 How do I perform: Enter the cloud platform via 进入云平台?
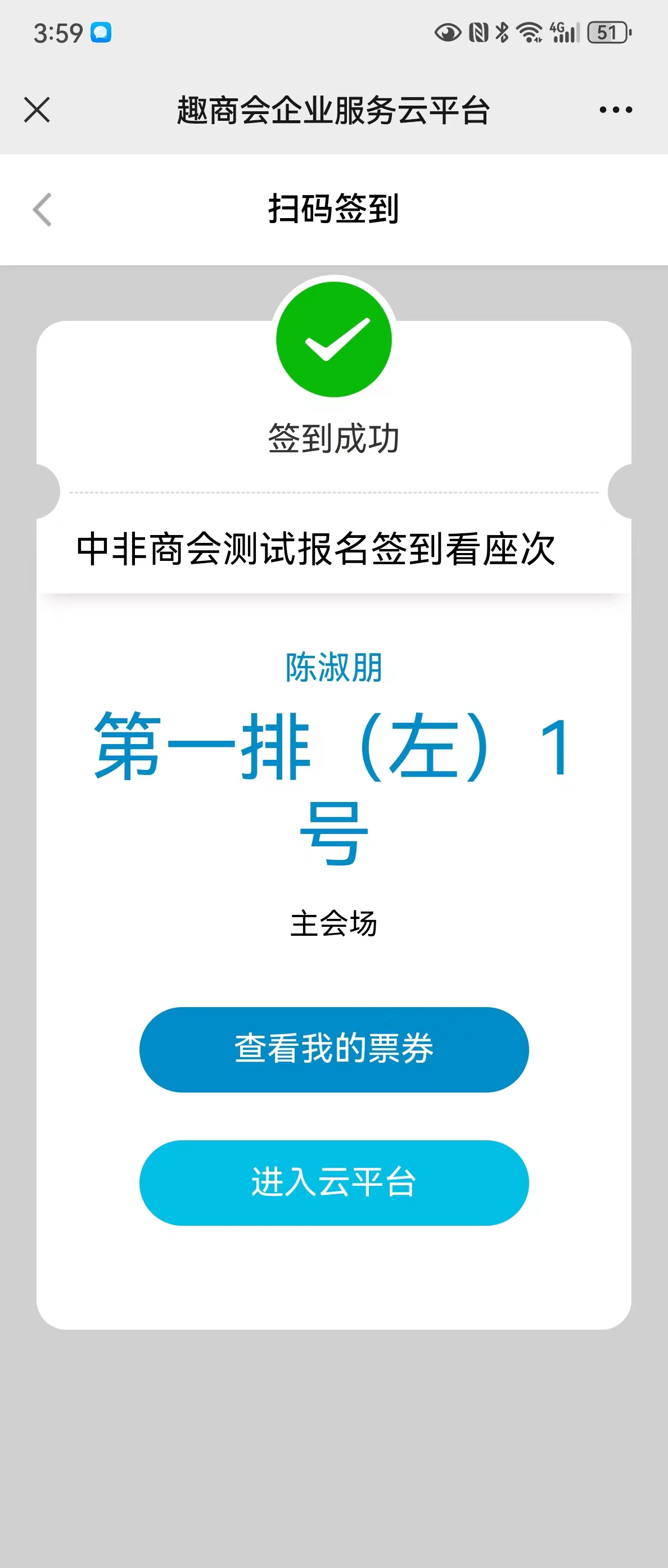[333, 1182]
